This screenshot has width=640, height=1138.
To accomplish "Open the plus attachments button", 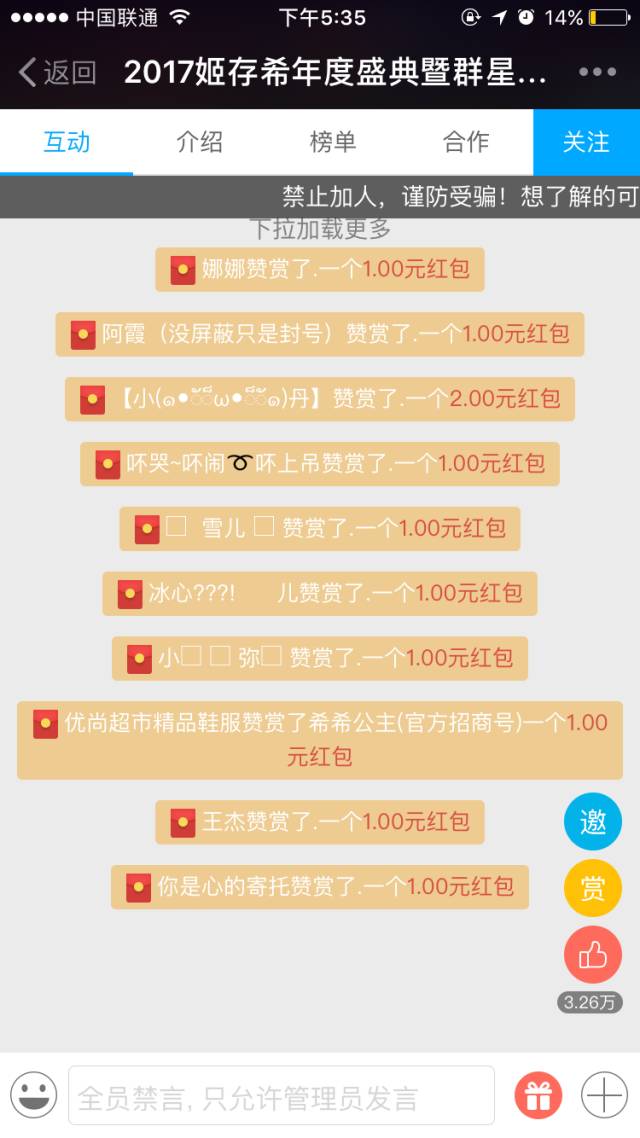I will (604, 1095).
